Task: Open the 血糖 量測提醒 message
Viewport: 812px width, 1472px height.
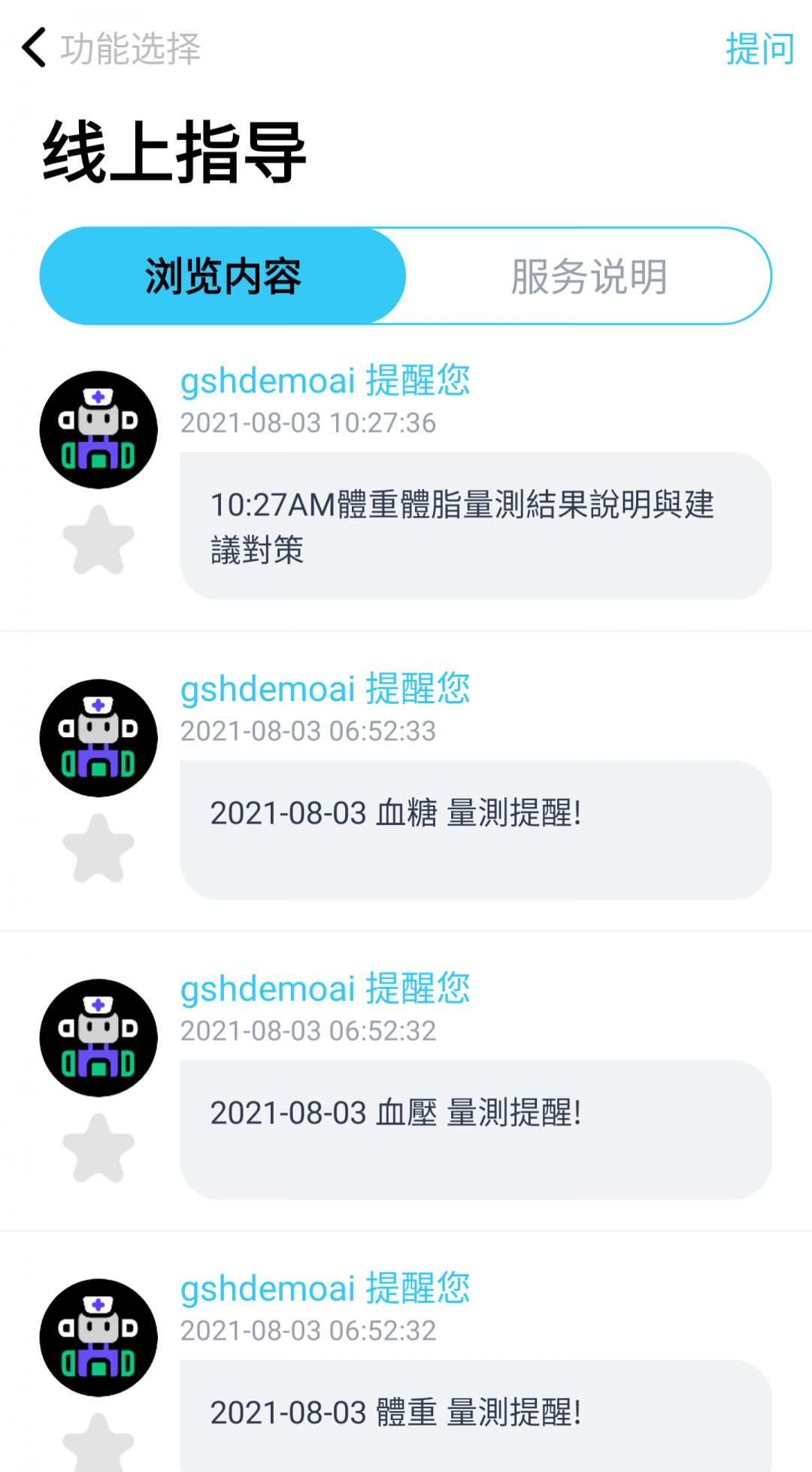Action: [x=475, y=829]
